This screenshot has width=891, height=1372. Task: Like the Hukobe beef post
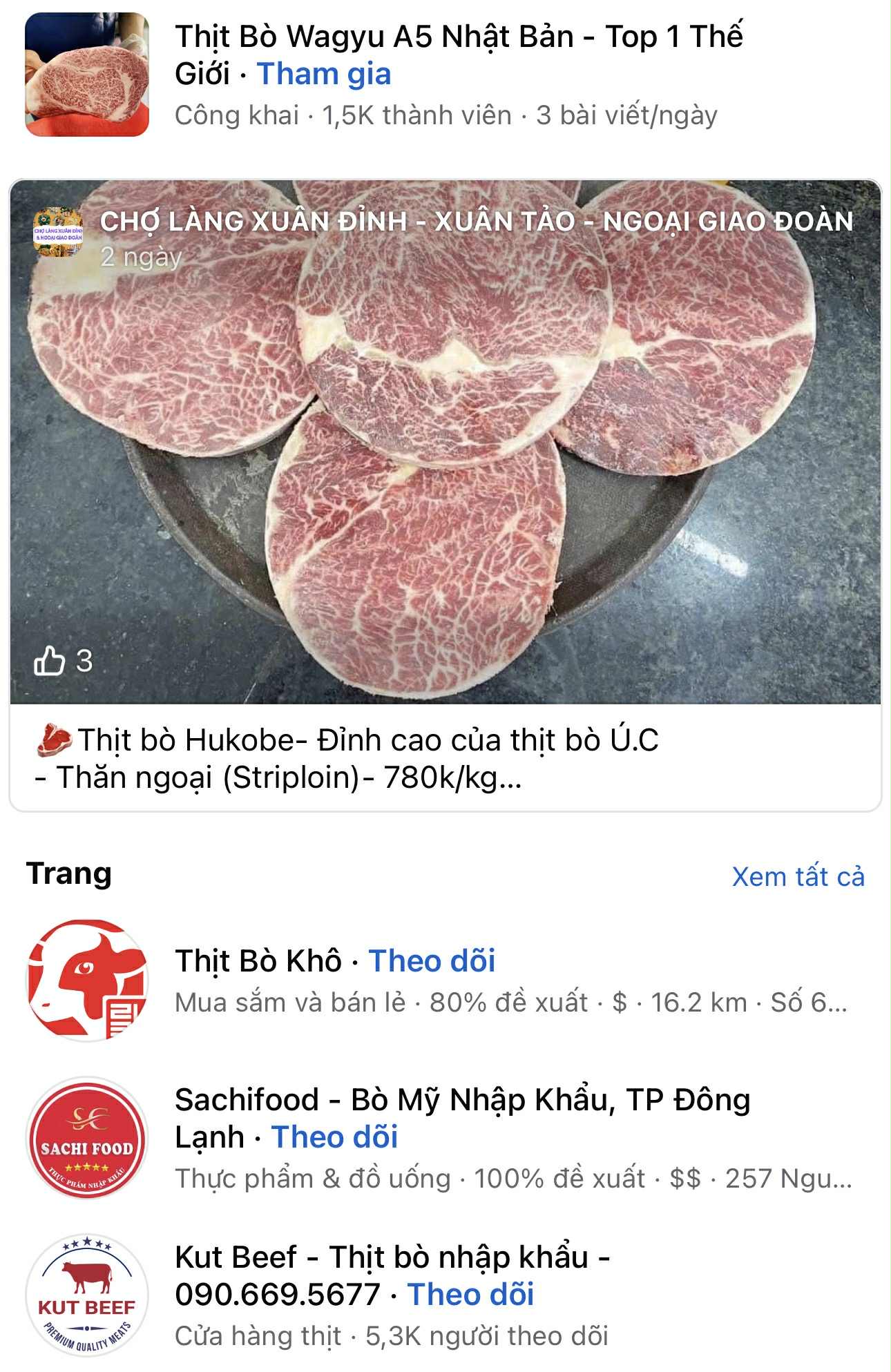coord(50,661)
